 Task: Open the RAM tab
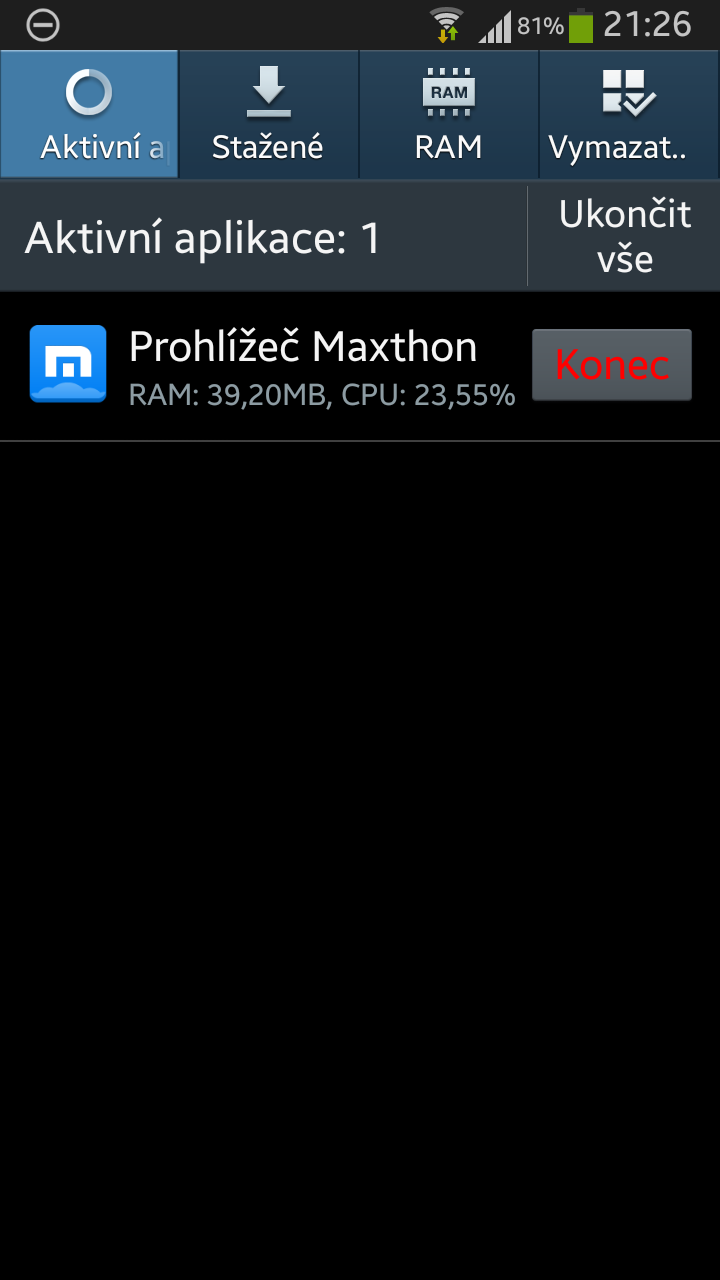[449, 115]
